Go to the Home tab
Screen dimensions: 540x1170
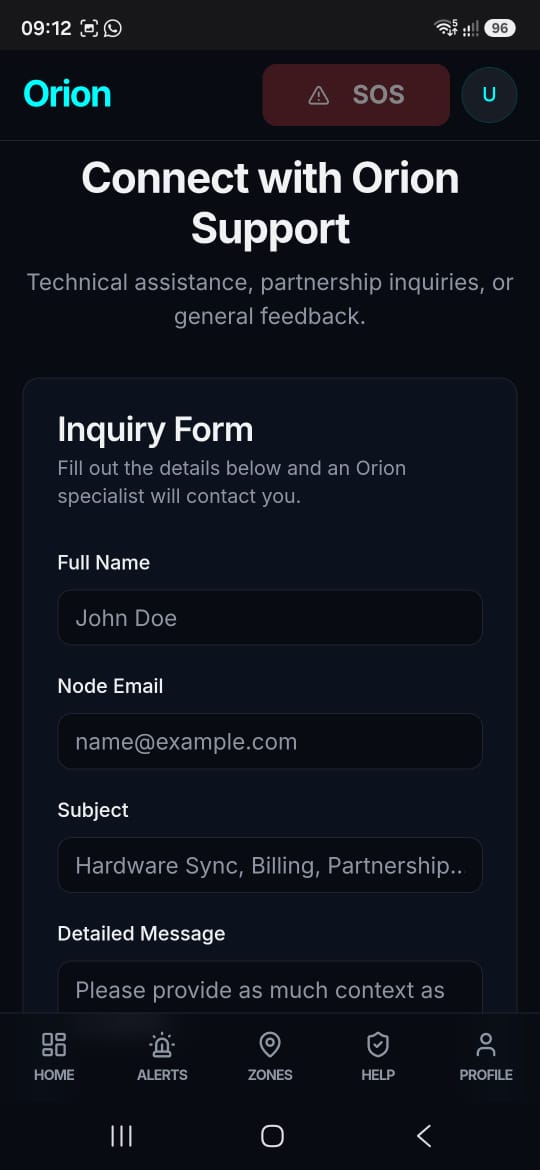click(x=54, y=1057)
